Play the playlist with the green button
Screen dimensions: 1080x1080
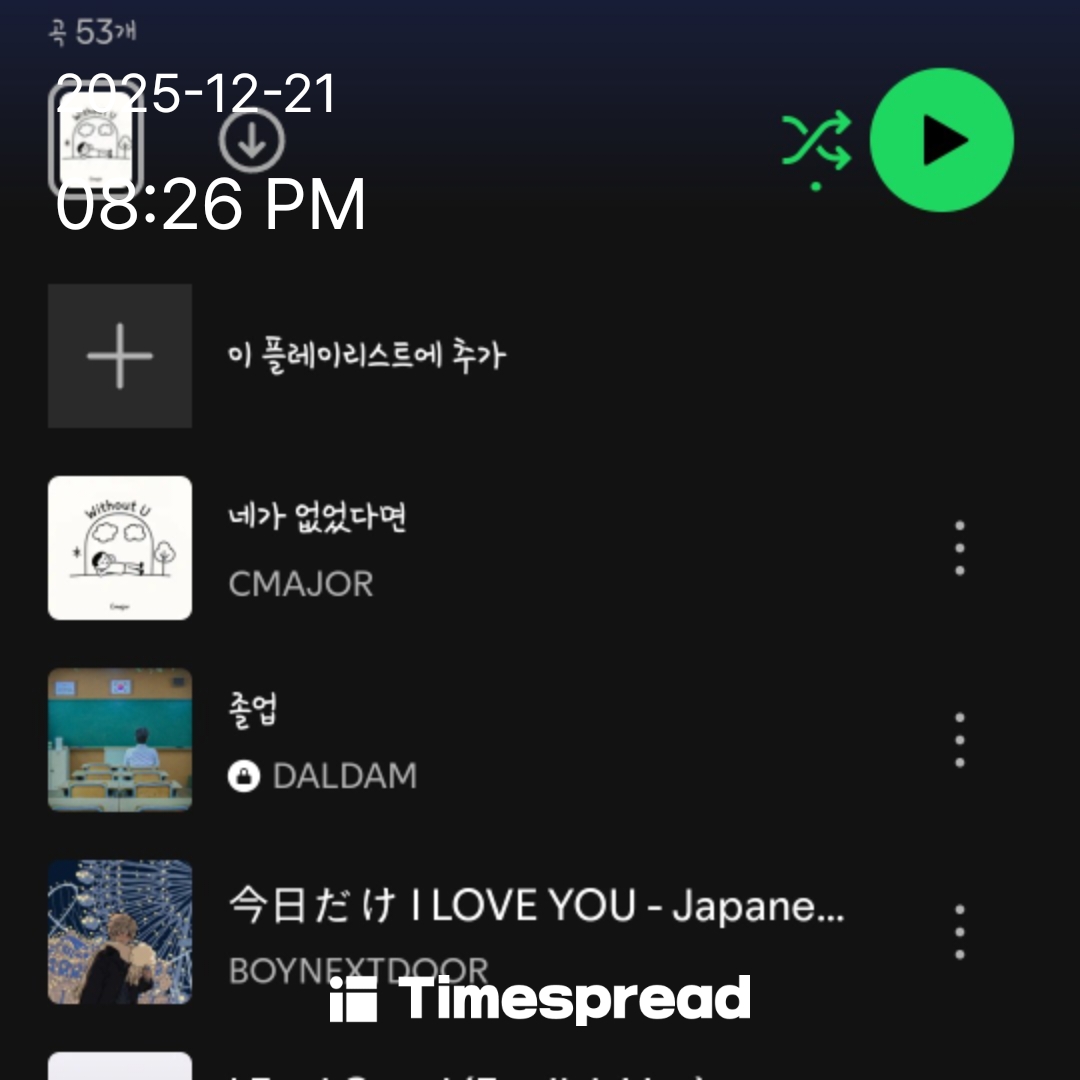(941, 140)
